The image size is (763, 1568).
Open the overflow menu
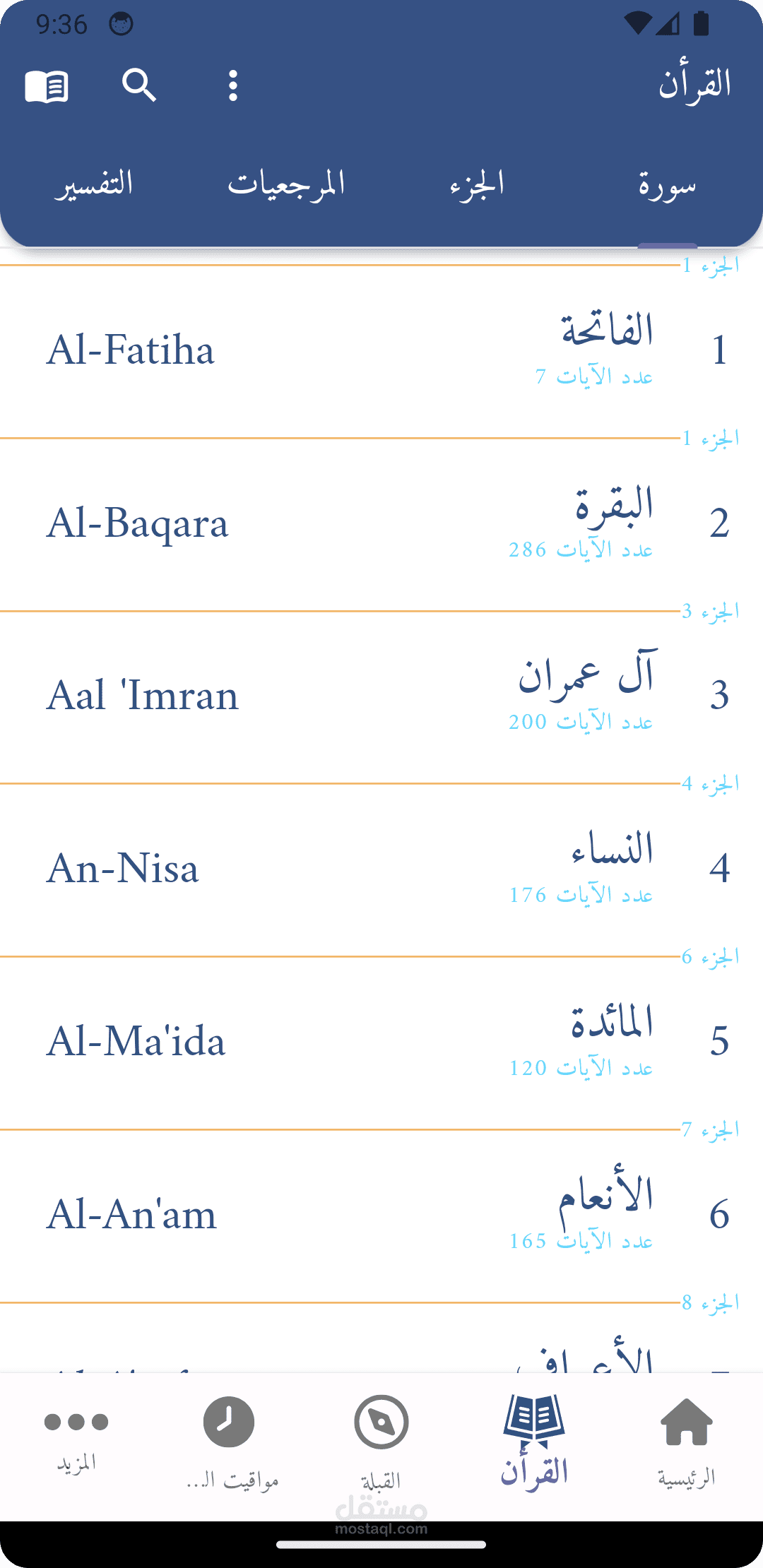point(233,85)
